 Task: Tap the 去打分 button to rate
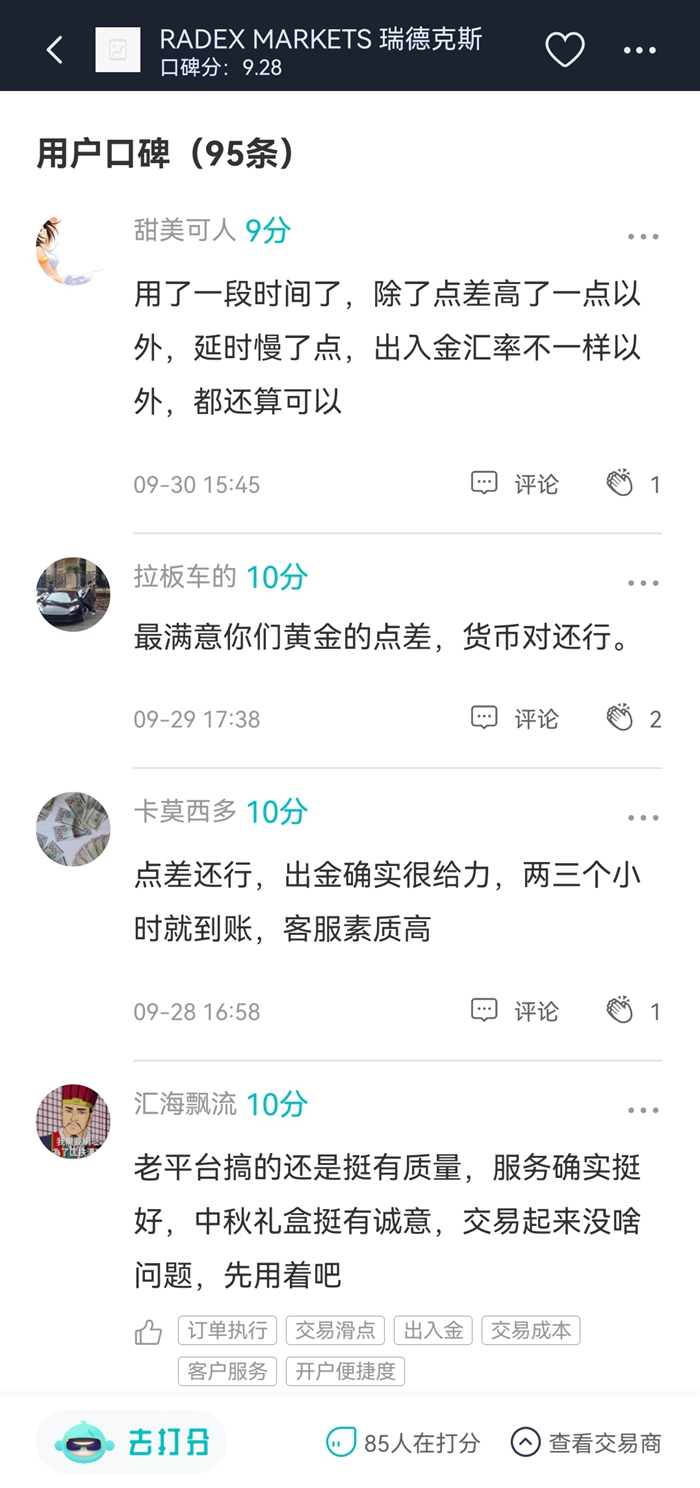[132, 1442]
